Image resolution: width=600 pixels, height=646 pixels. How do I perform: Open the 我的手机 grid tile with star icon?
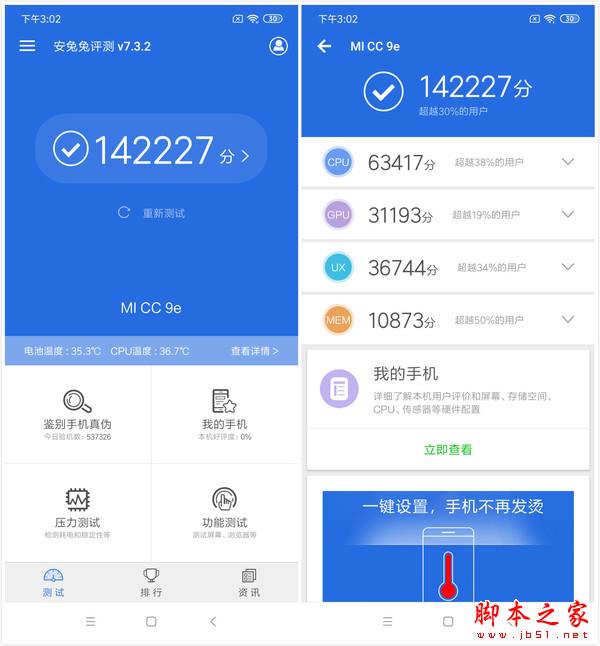point(224,415)
